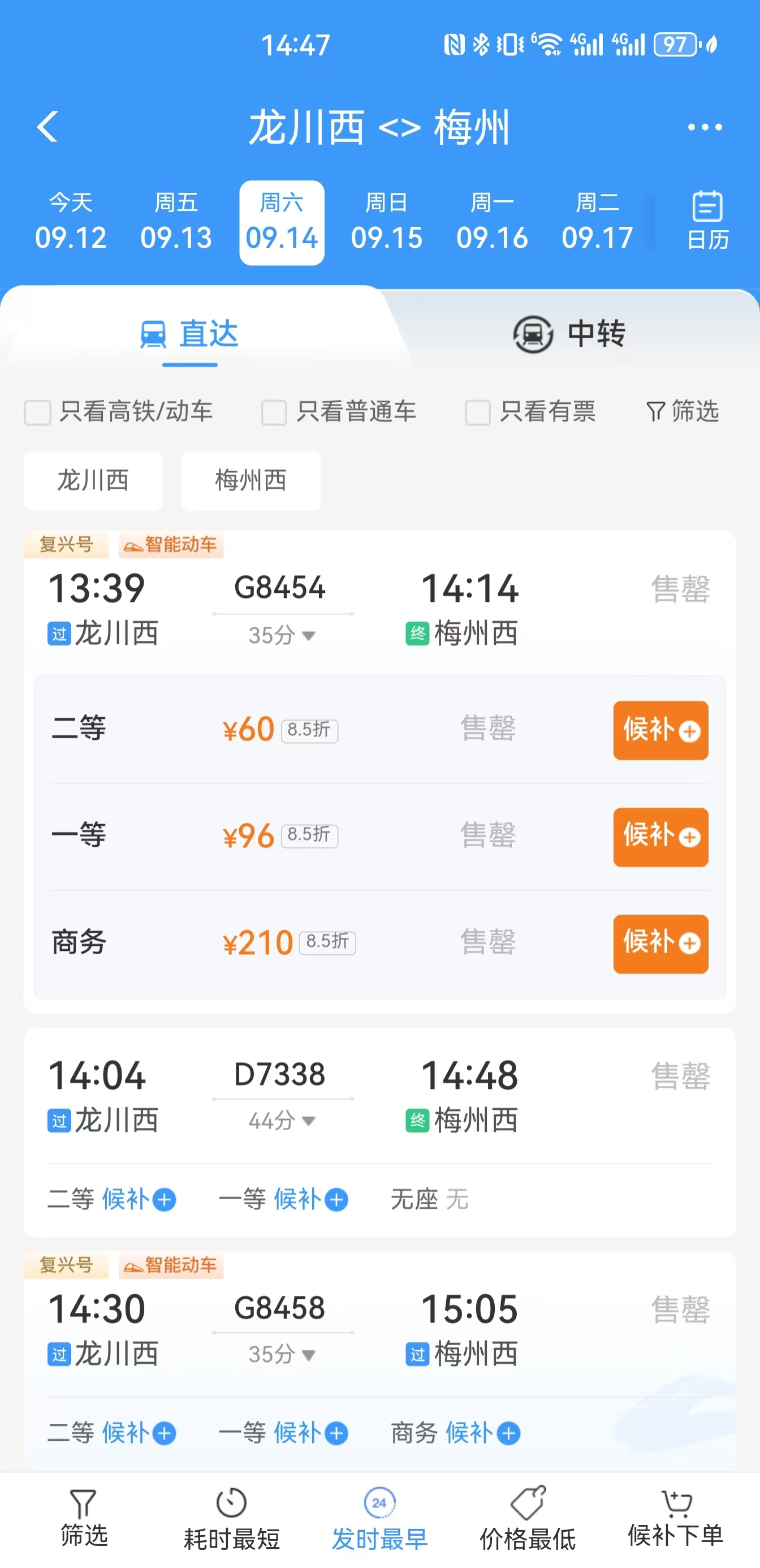This screenshot has width=760, height=1568.
Task: Go back to the previous page
Action: pyautogui.click(x=47, y=127)
